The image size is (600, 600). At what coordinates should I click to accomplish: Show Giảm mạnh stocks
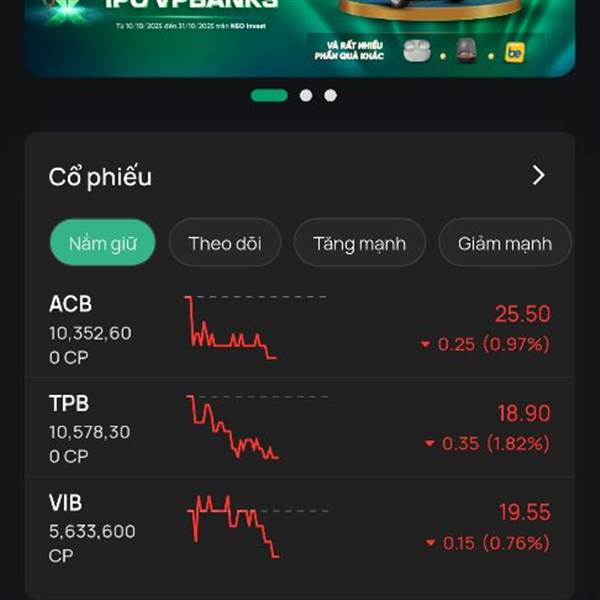click(505, 243)
